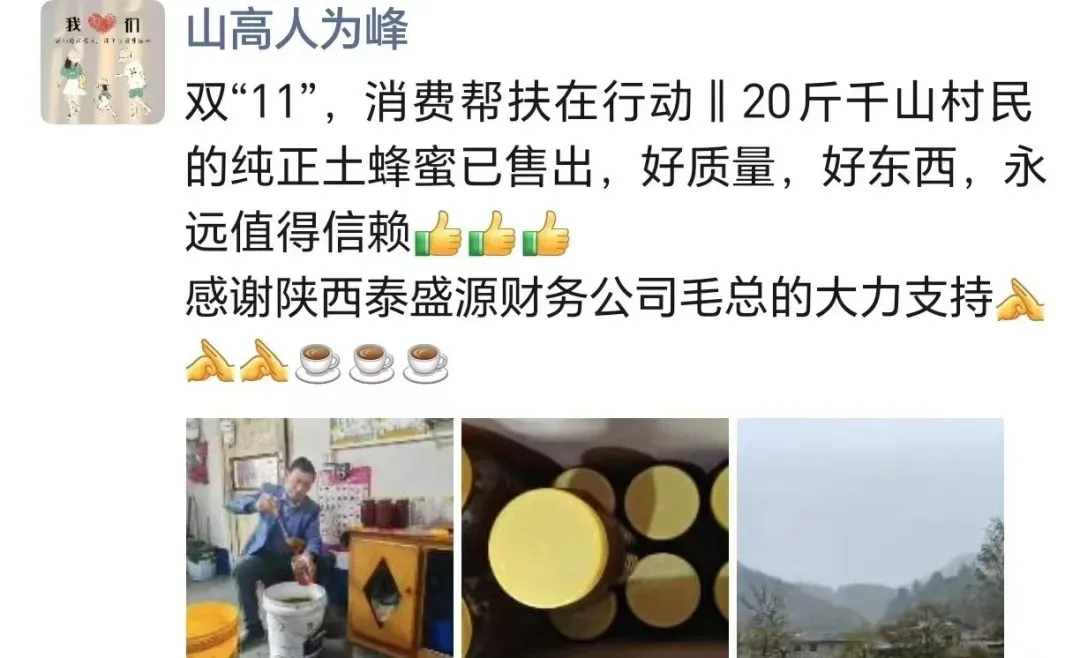Open the photo of the man pouring honey
The width and height of the screenshot is (1080, 658).
(x=319, y=537)
